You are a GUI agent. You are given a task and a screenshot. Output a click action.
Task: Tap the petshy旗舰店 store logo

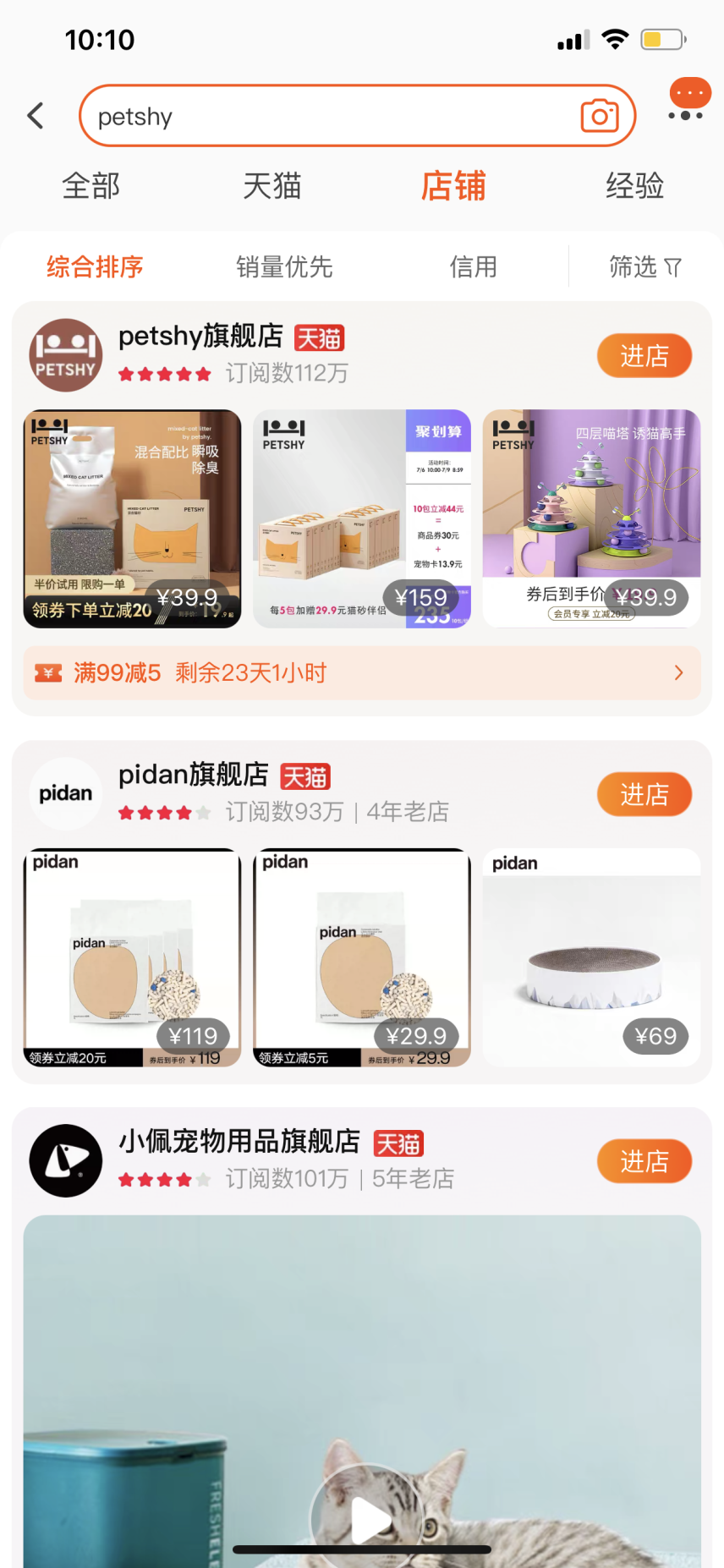[65, 355]
